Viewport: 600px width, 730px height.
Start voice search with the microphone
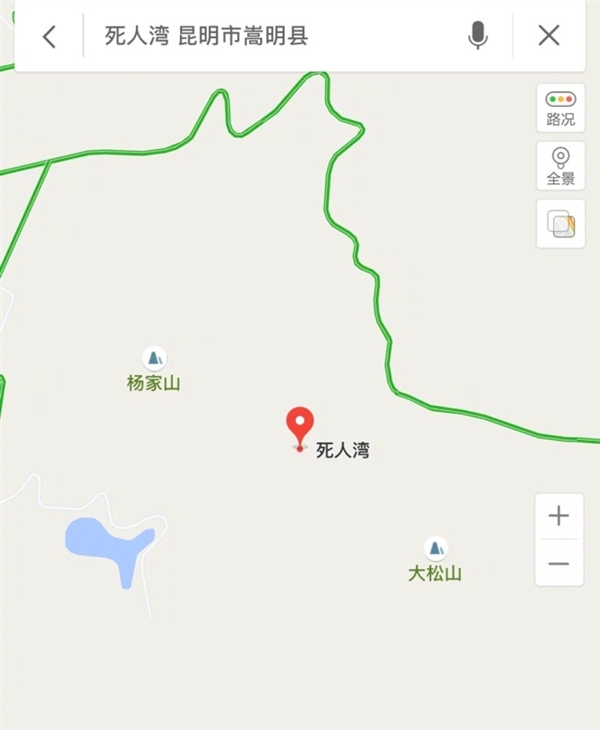pyautogui.click(x=478, y=37)
